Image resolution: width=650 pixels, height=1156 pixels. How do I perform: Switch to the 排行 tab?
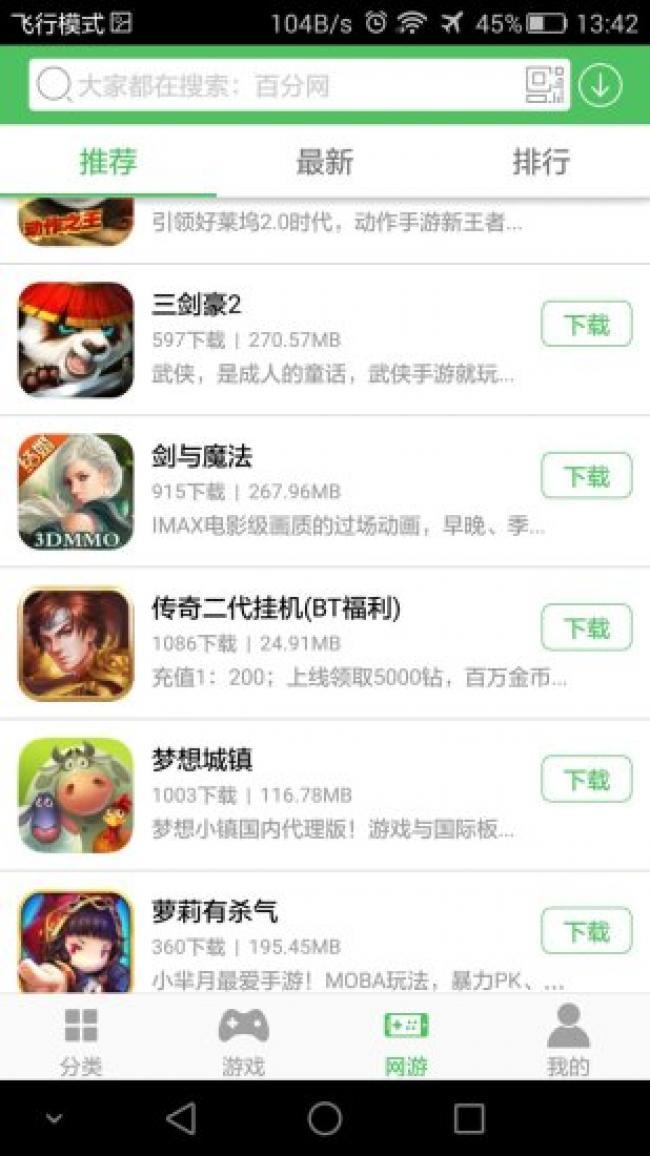(x=541, y=162)
